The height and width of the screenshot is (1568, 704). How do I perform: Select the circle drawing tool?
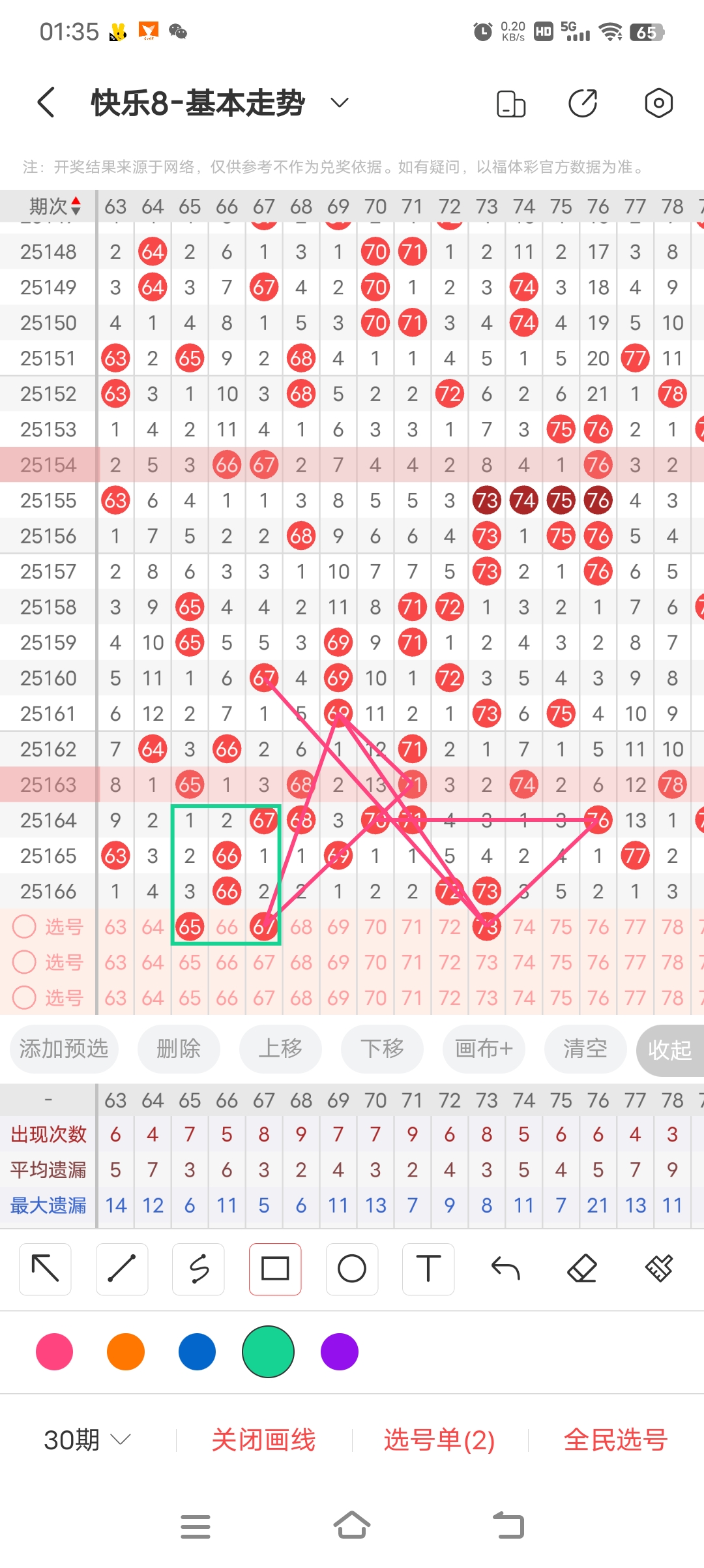[x=351, y=1269]
